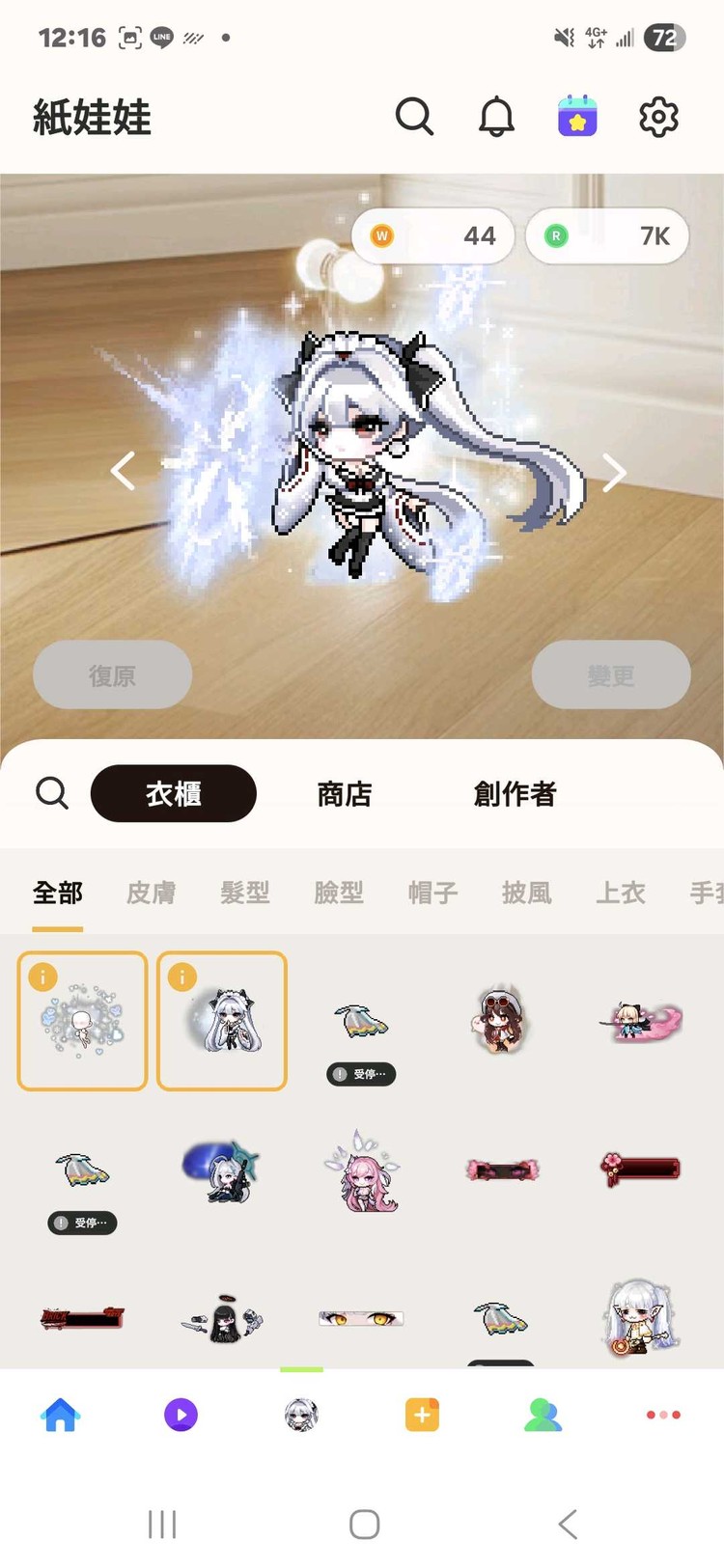
Task: Filter items by 髮型 hairstyle
Action: (245, 893)
